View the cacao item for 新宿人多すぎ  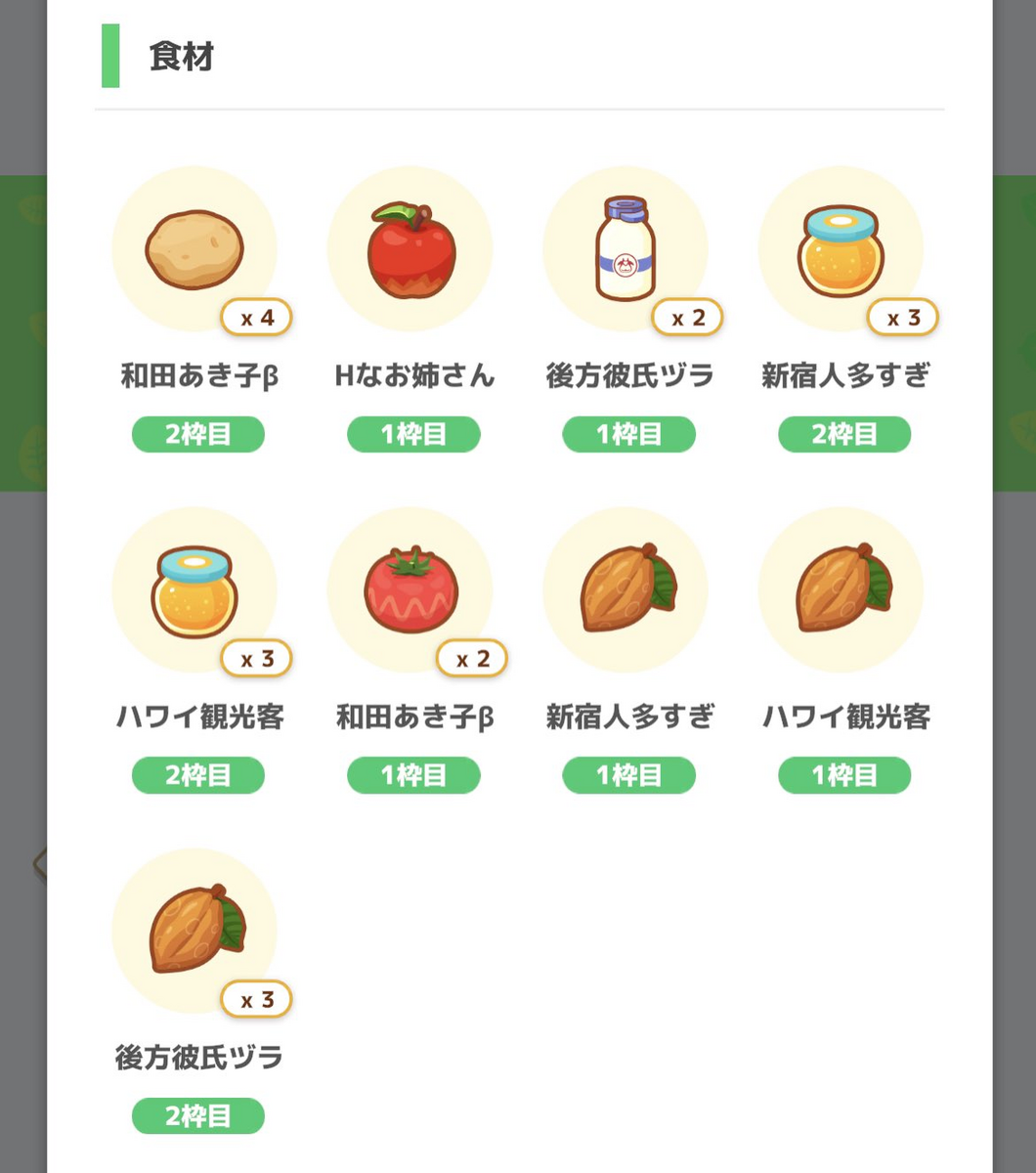(x=626, y=590)
